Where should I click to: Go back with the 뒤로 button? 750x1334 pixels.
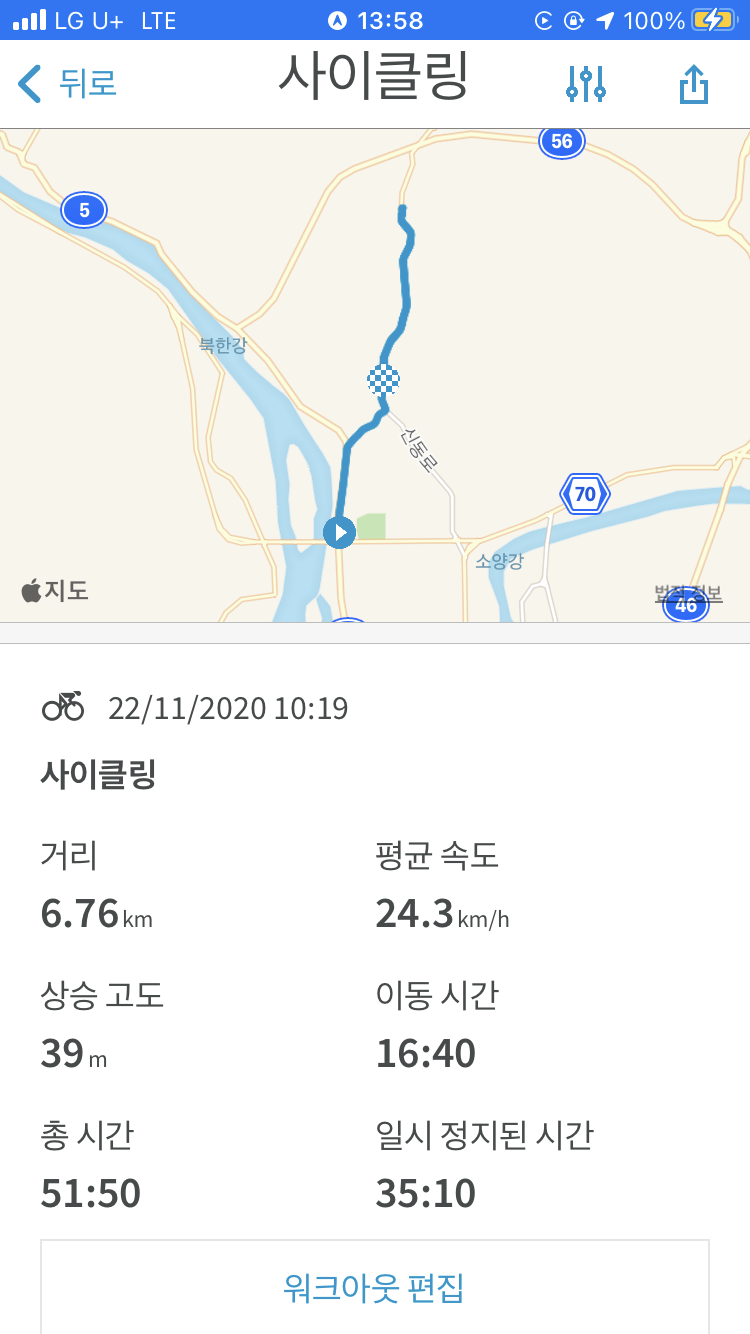tap(67, 83)
